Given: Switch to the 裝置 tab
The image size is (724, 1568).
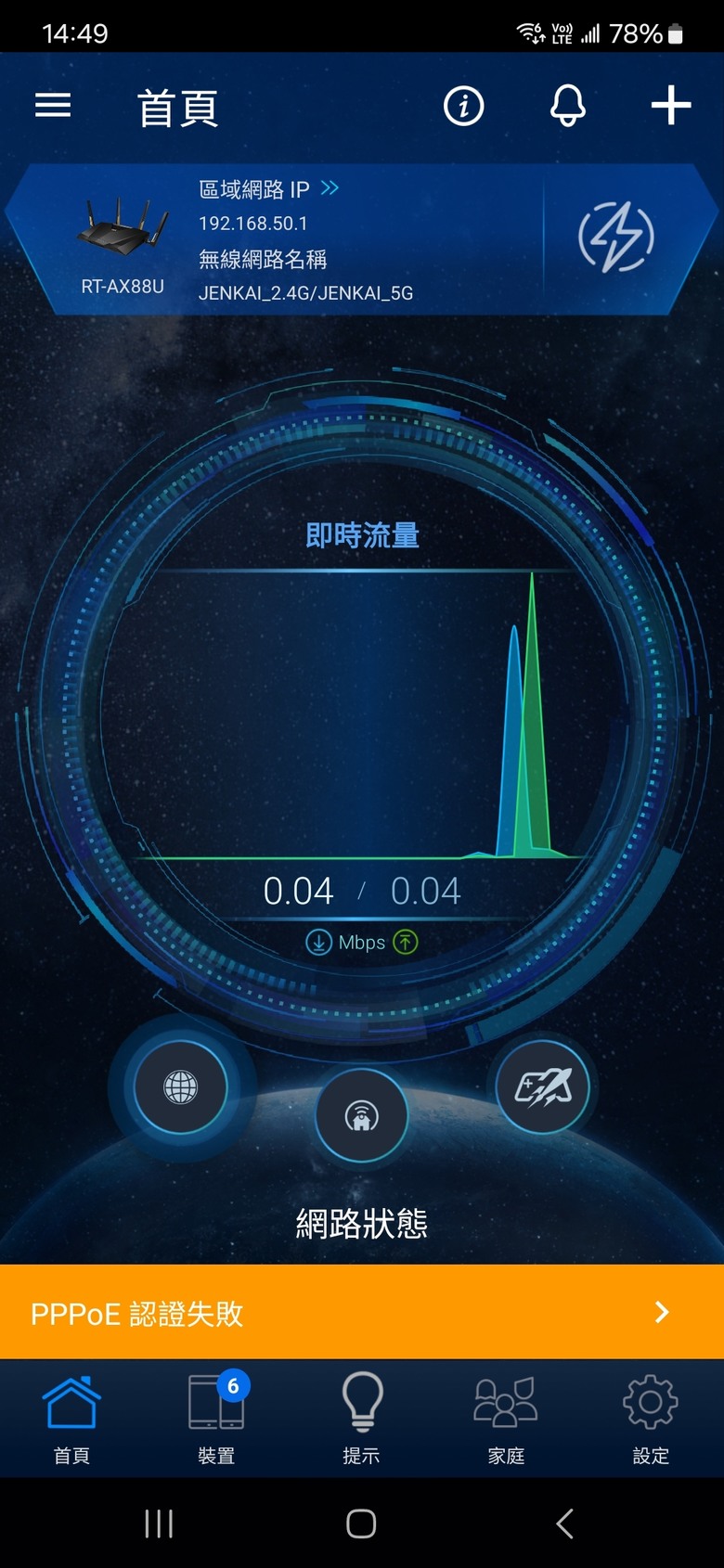Looking at the screenshot, I should [x=216, y=1418].
